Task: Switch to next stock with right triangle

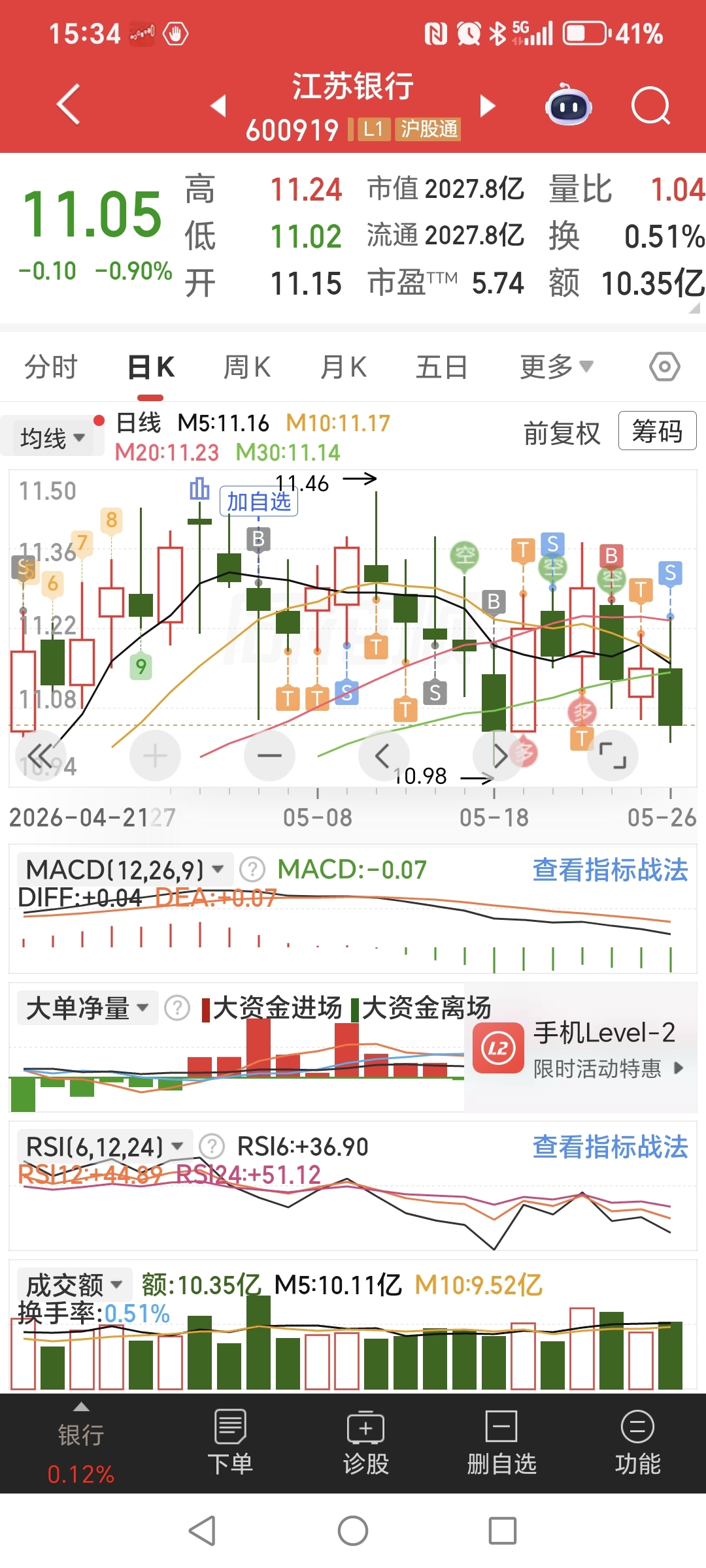Action: click(488, 105)
